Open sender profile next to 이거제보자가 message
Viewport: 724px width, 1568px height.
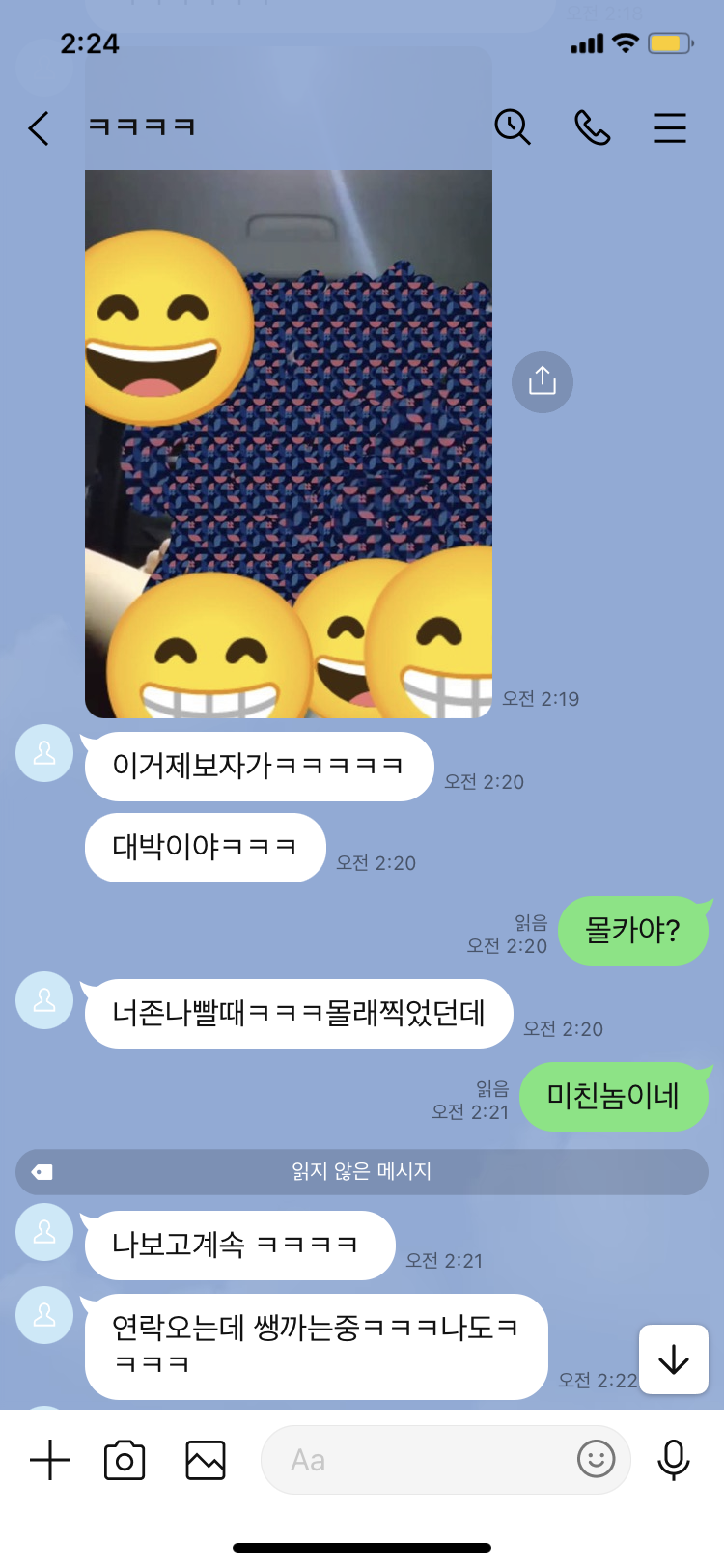click(x=44, y=753)
